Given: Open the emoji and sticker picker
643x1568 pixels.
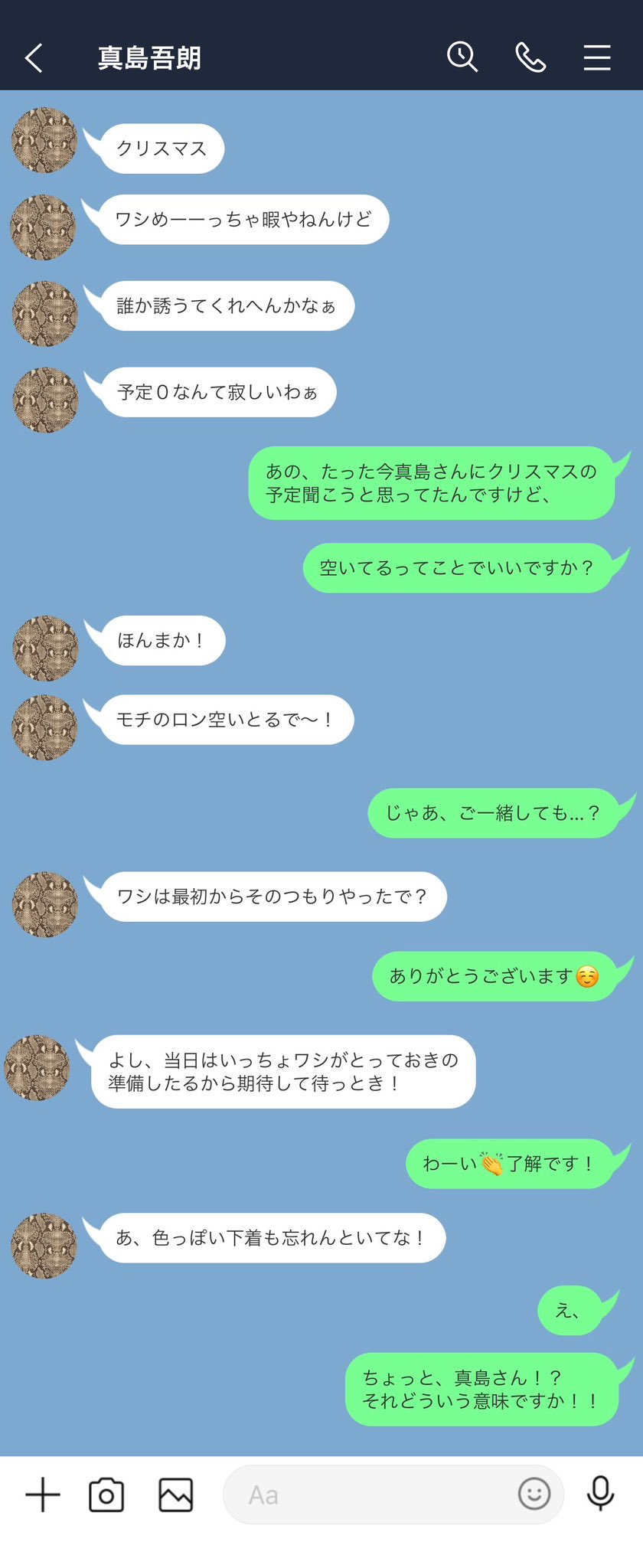Looking at the screenshot, I should pos(534,1494).
